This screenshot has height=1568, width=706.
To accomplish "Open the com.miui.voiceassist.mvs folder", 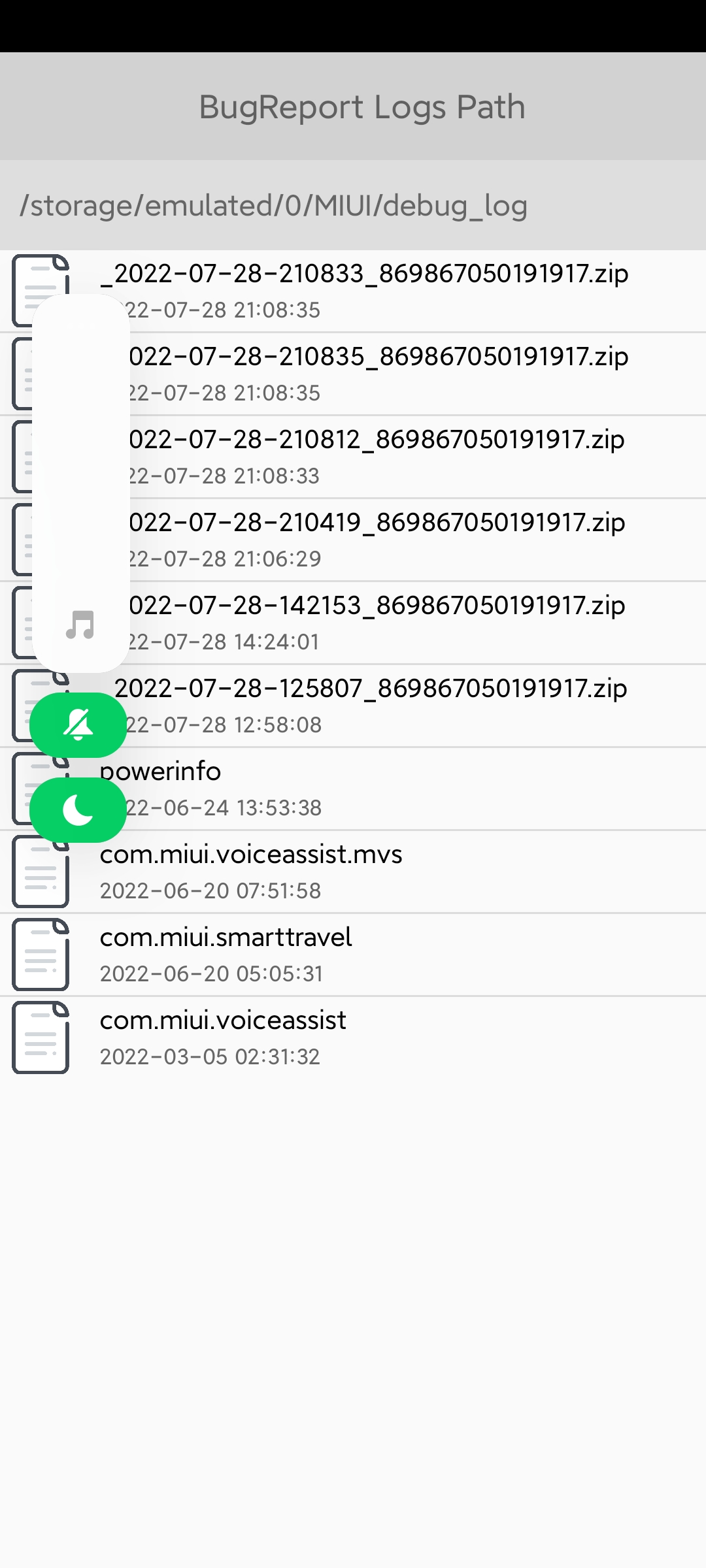I will 353,872.
